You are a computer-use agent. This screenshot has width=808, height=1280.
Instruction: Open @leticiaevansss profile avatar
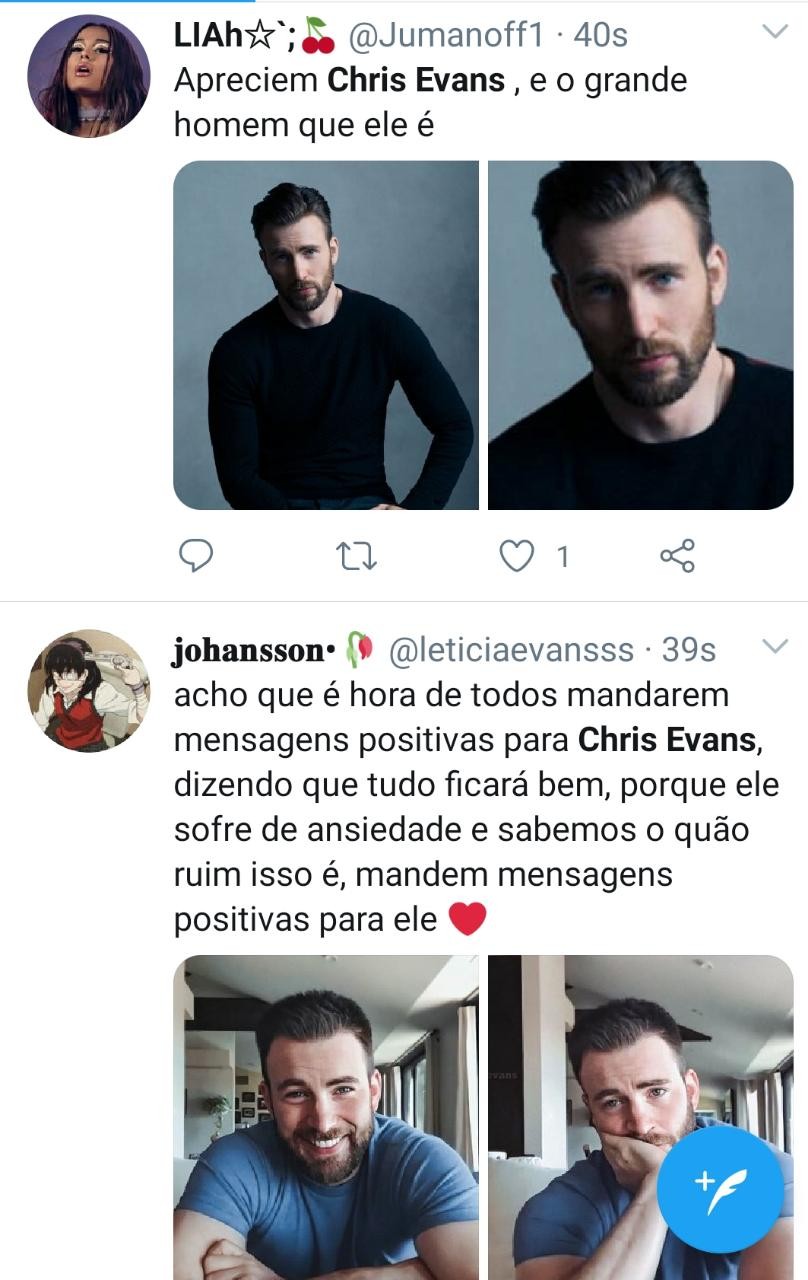[88, 690]
